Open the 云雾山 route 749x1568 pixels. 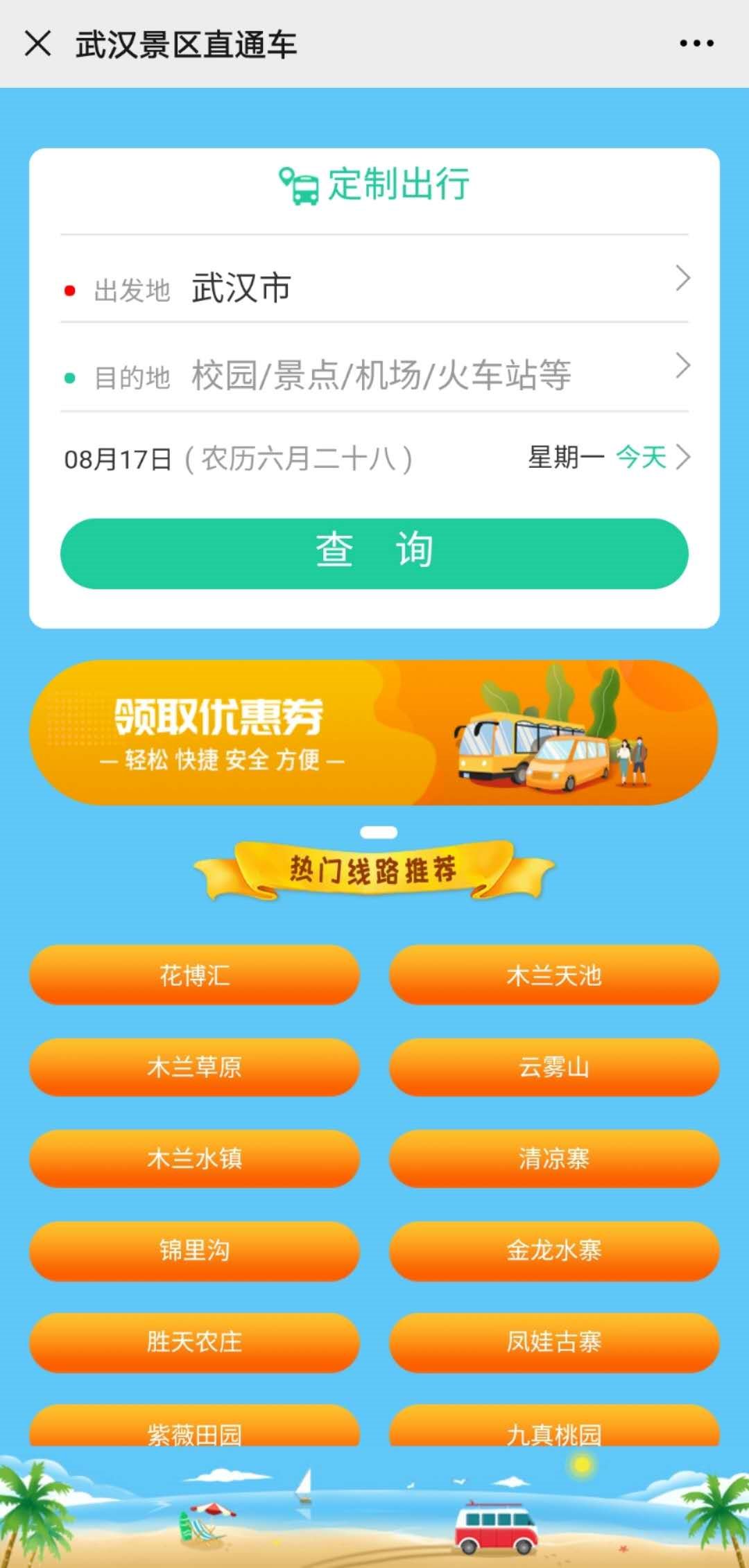554,1067
